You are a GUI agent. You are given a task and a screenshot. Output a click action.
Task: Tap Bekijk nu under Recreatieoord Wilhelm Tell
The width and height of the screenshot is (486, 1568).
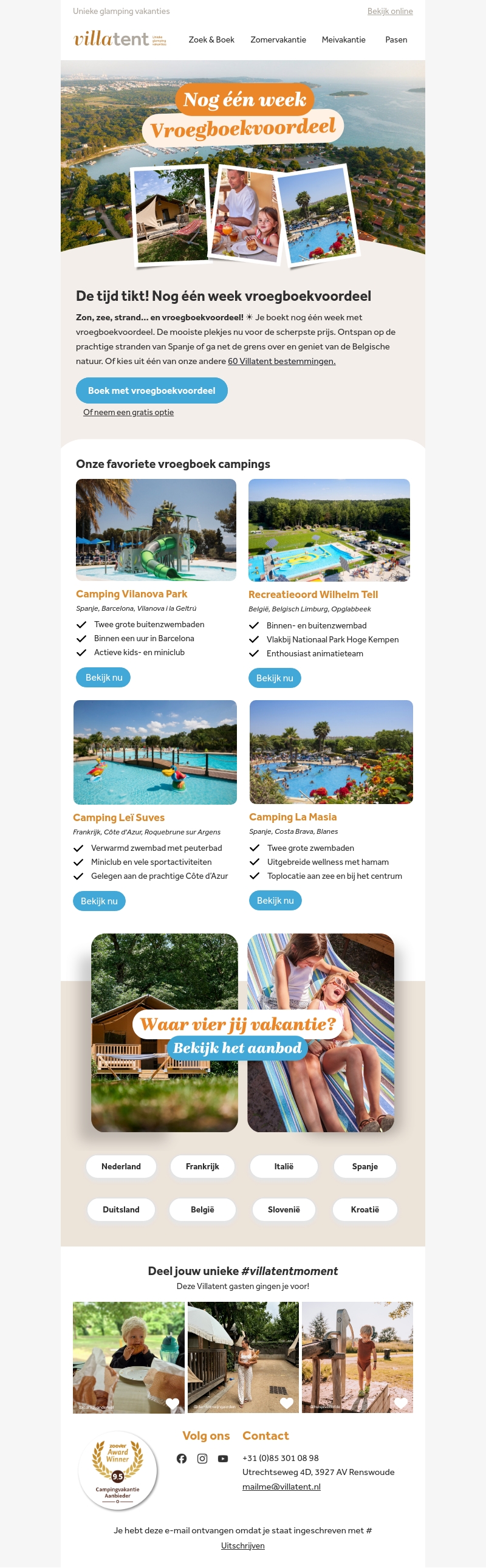[275, 678]
